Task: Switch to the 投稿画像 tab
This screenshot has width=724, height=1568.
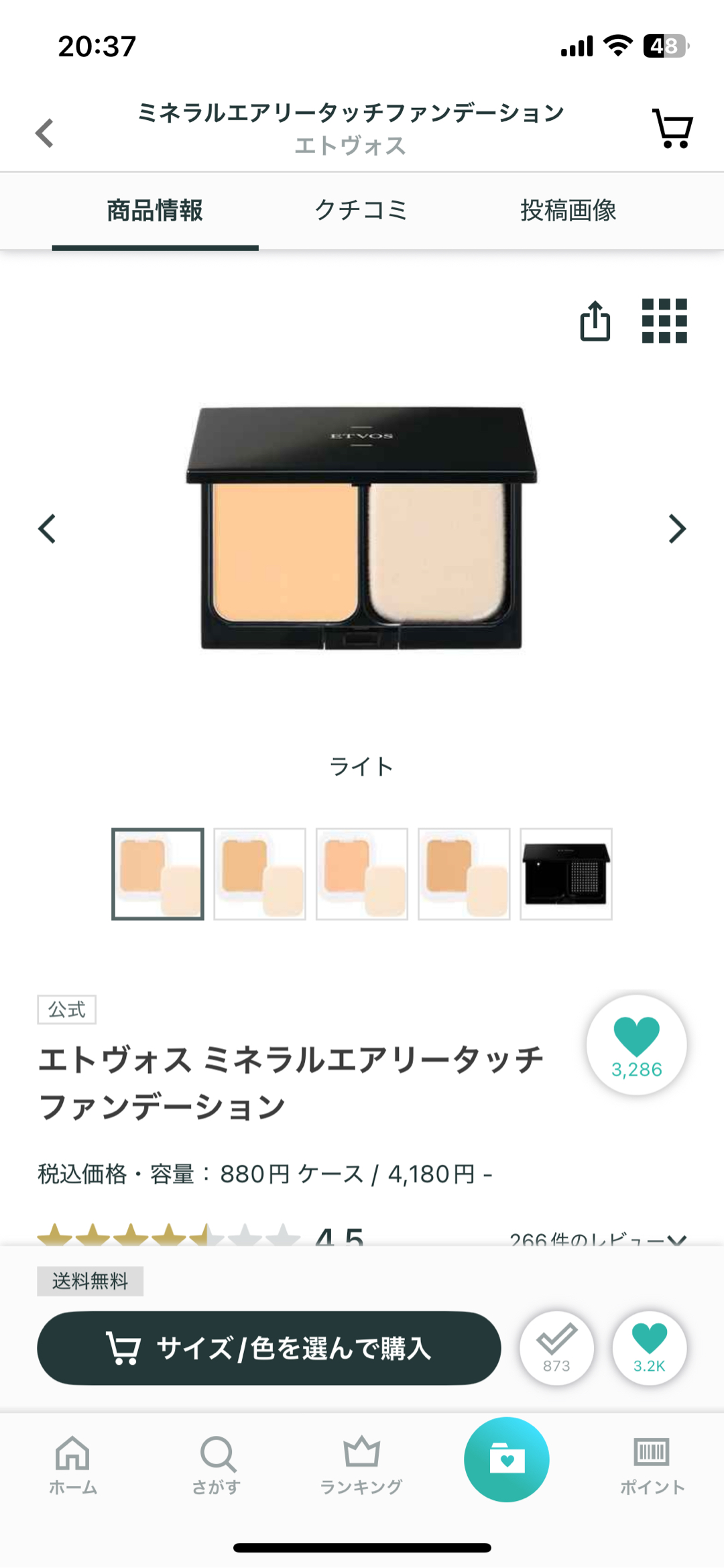Action: coord(568,211)
